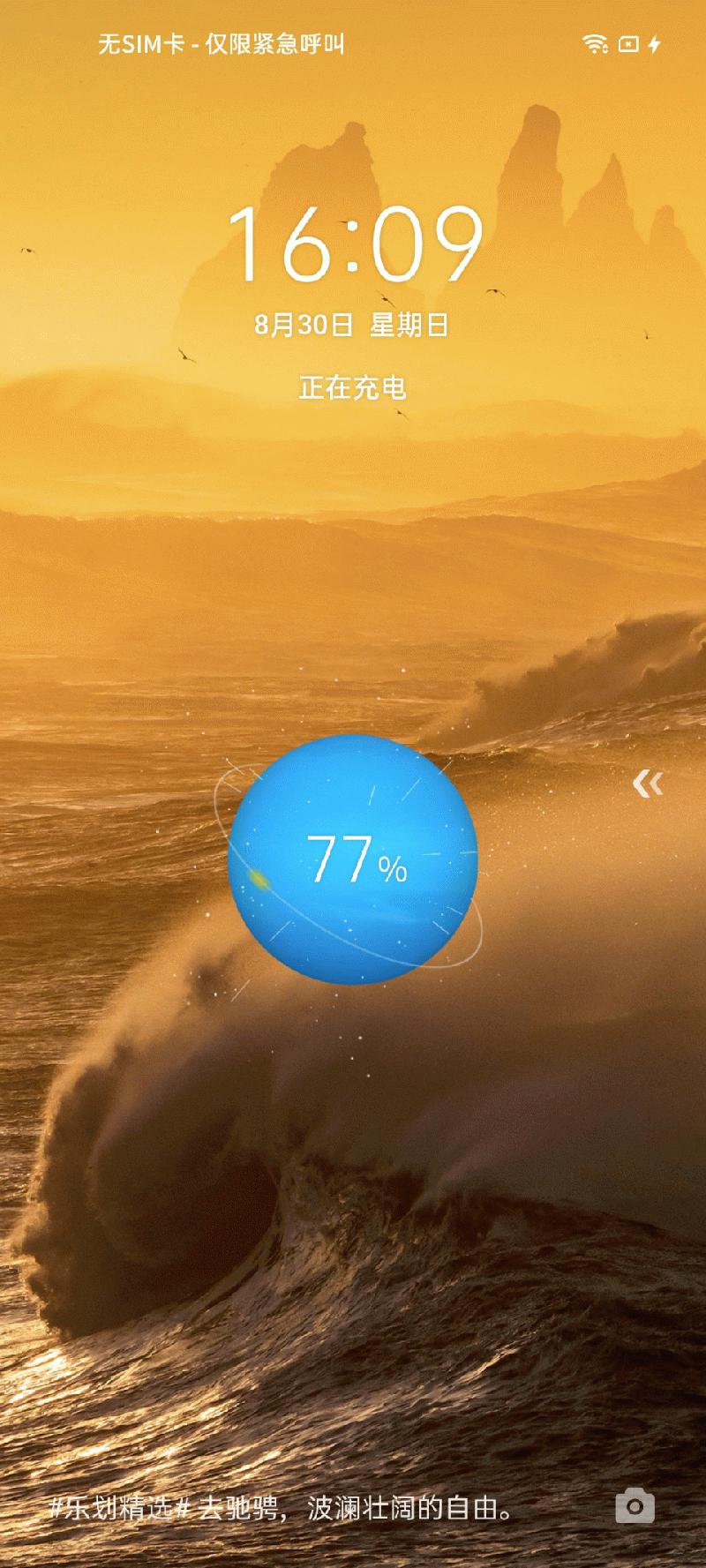Expand the double-chevron side panel arrow
Screen dimensions: 706x1568
tap(648, 783)
